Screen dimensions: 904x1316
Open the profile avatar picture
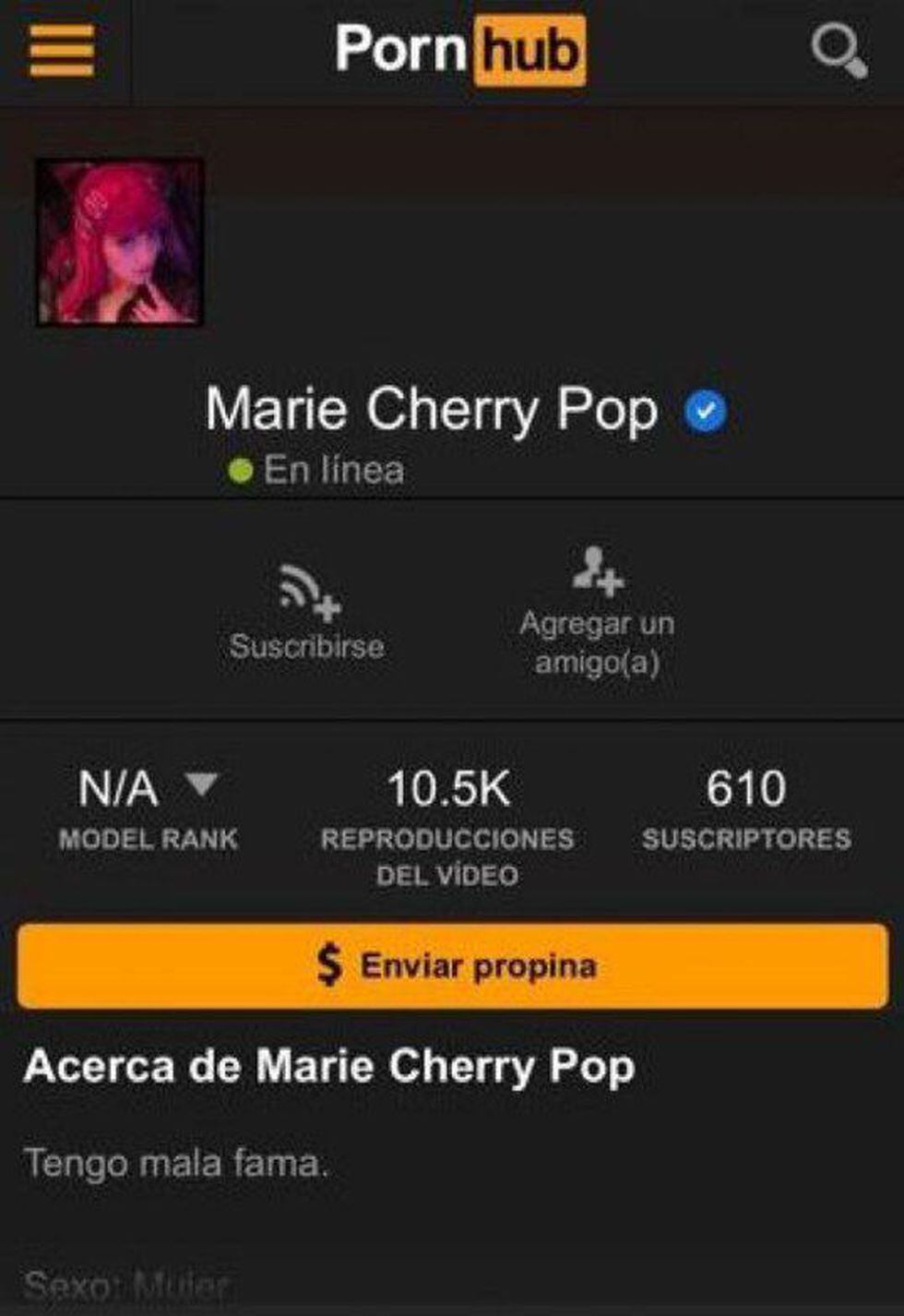[120, 243]
